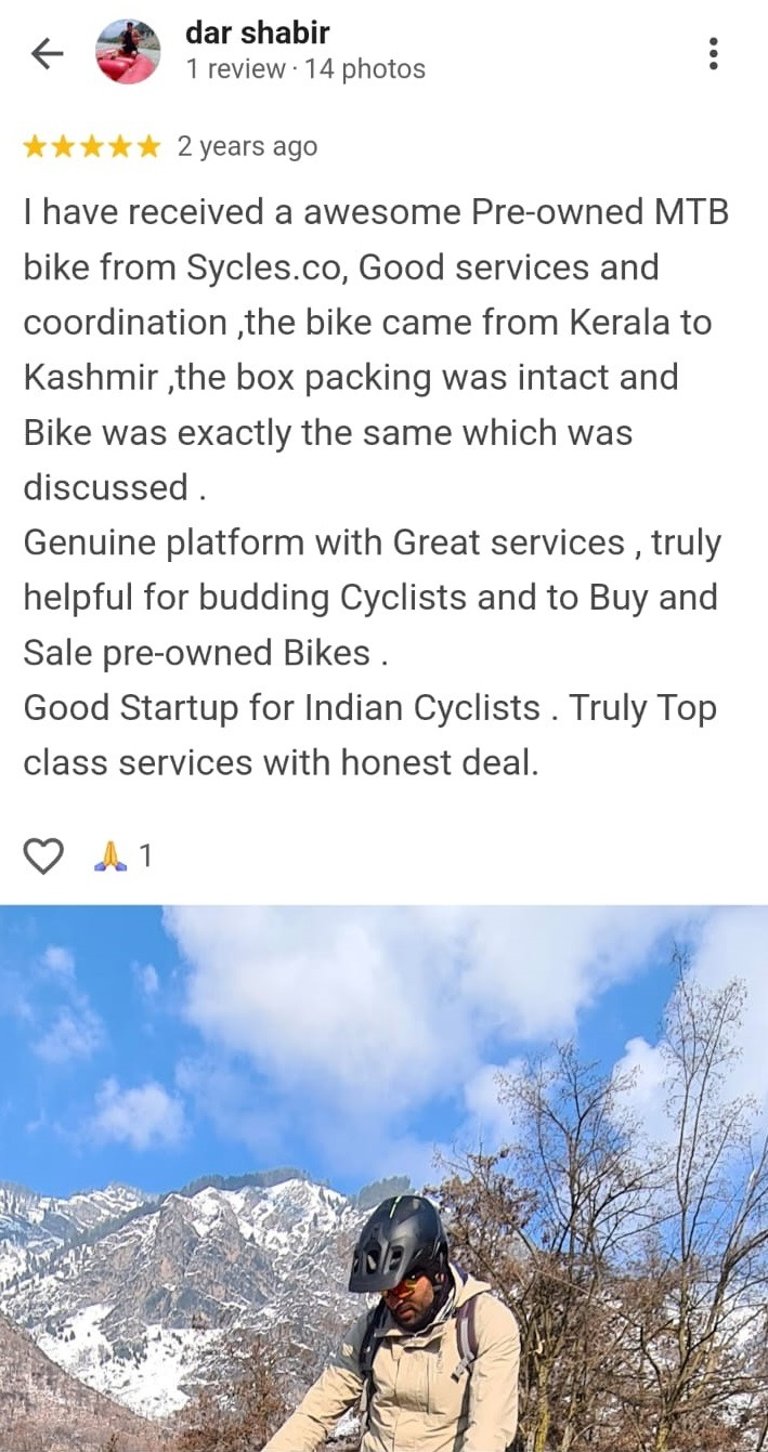The height and width of the screenshot is (1452, 768).
Task: Go back with the arrow icon
Action: [x=47, y=54]
